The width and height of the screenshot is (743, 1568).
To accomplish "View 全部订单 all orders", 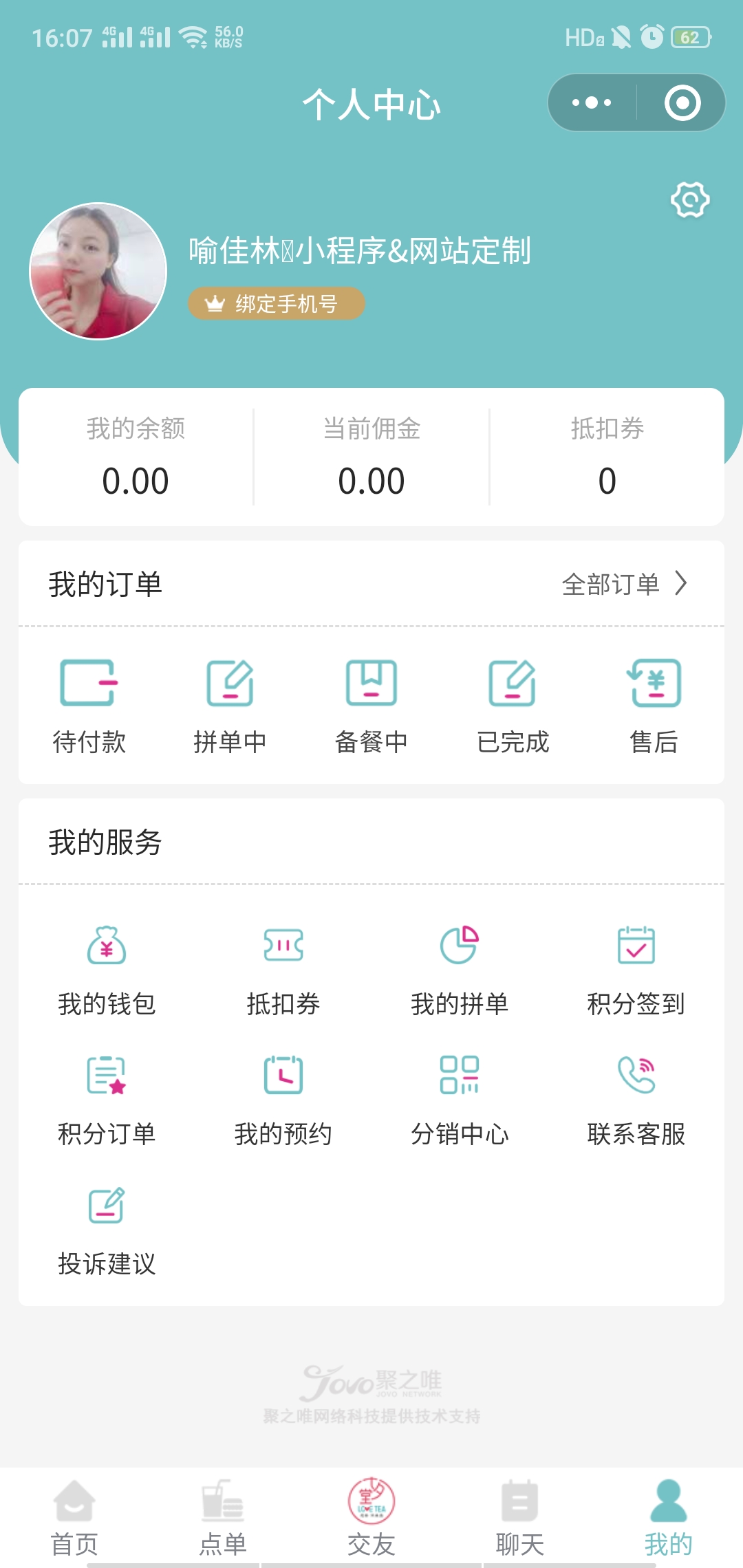I will coord(624,584).
